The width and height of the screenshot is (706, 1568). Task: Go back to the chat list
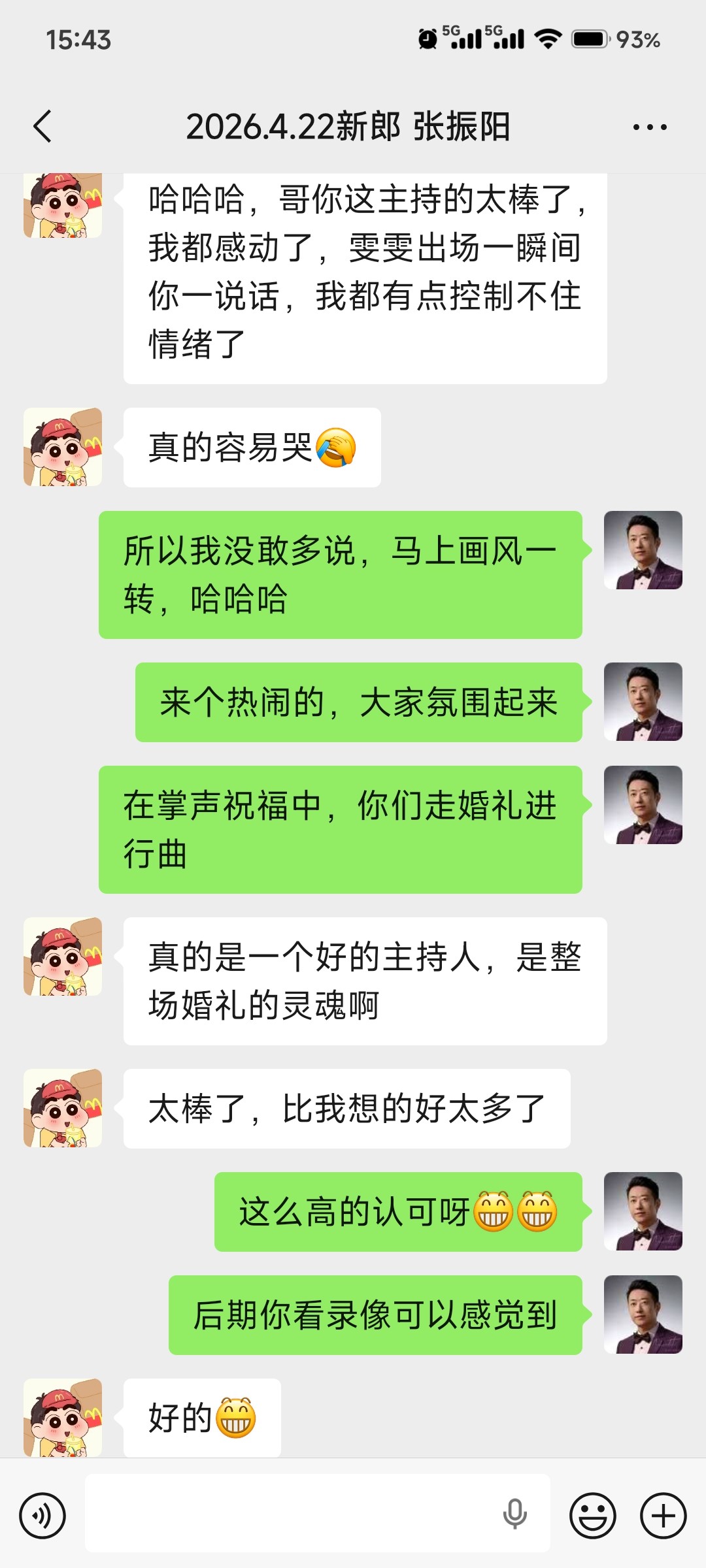point(43,126)
